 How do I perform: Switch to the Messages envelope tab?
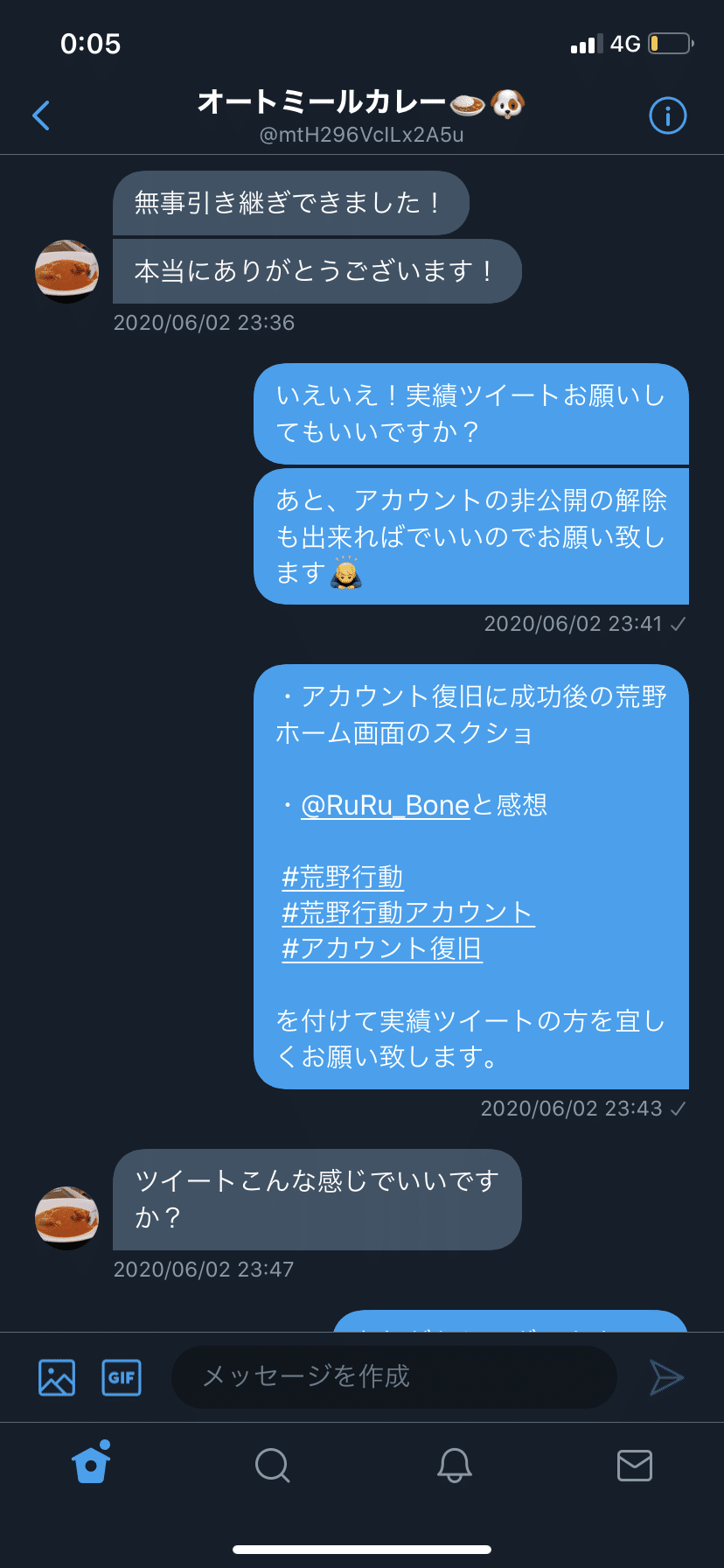(x=634, y=1465)
